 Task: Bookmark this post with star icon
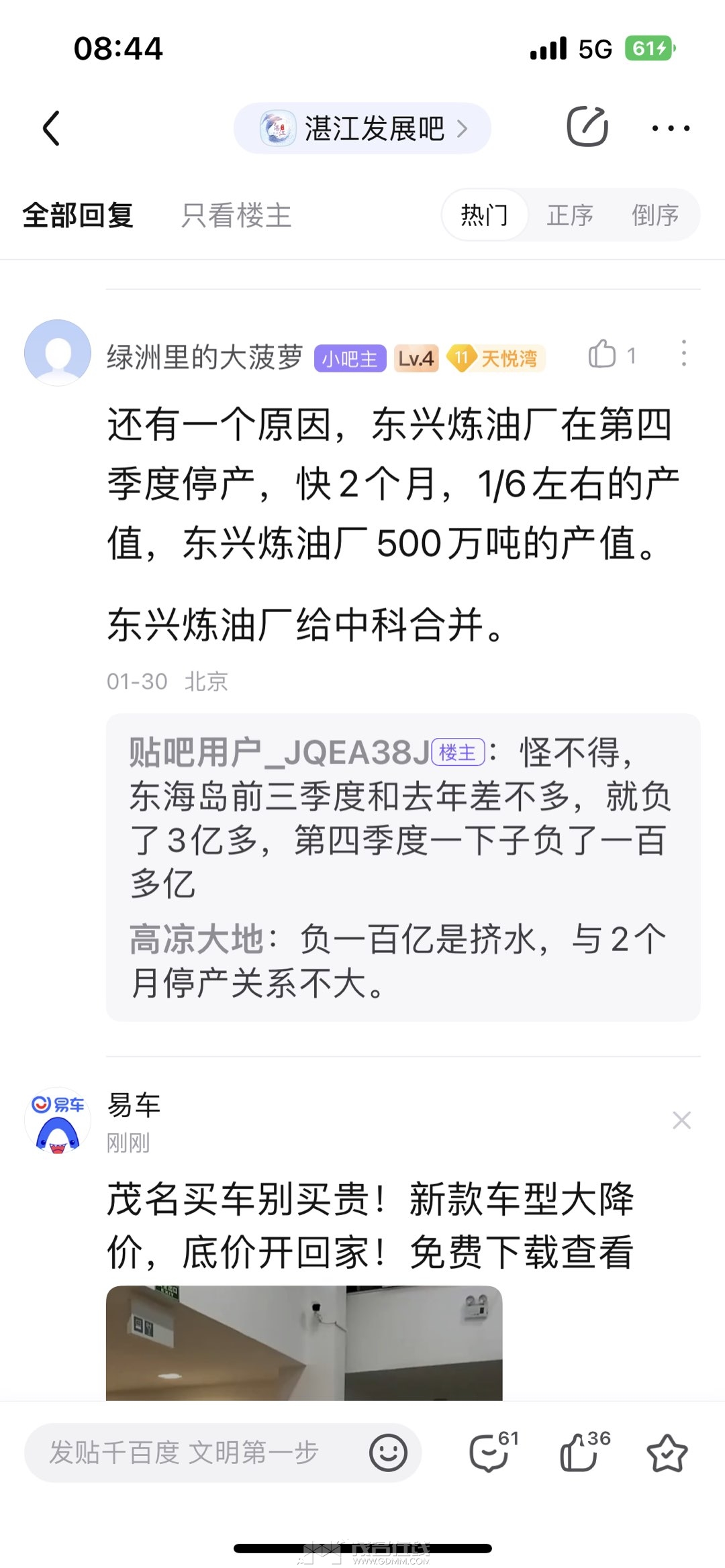(667, 1453)
